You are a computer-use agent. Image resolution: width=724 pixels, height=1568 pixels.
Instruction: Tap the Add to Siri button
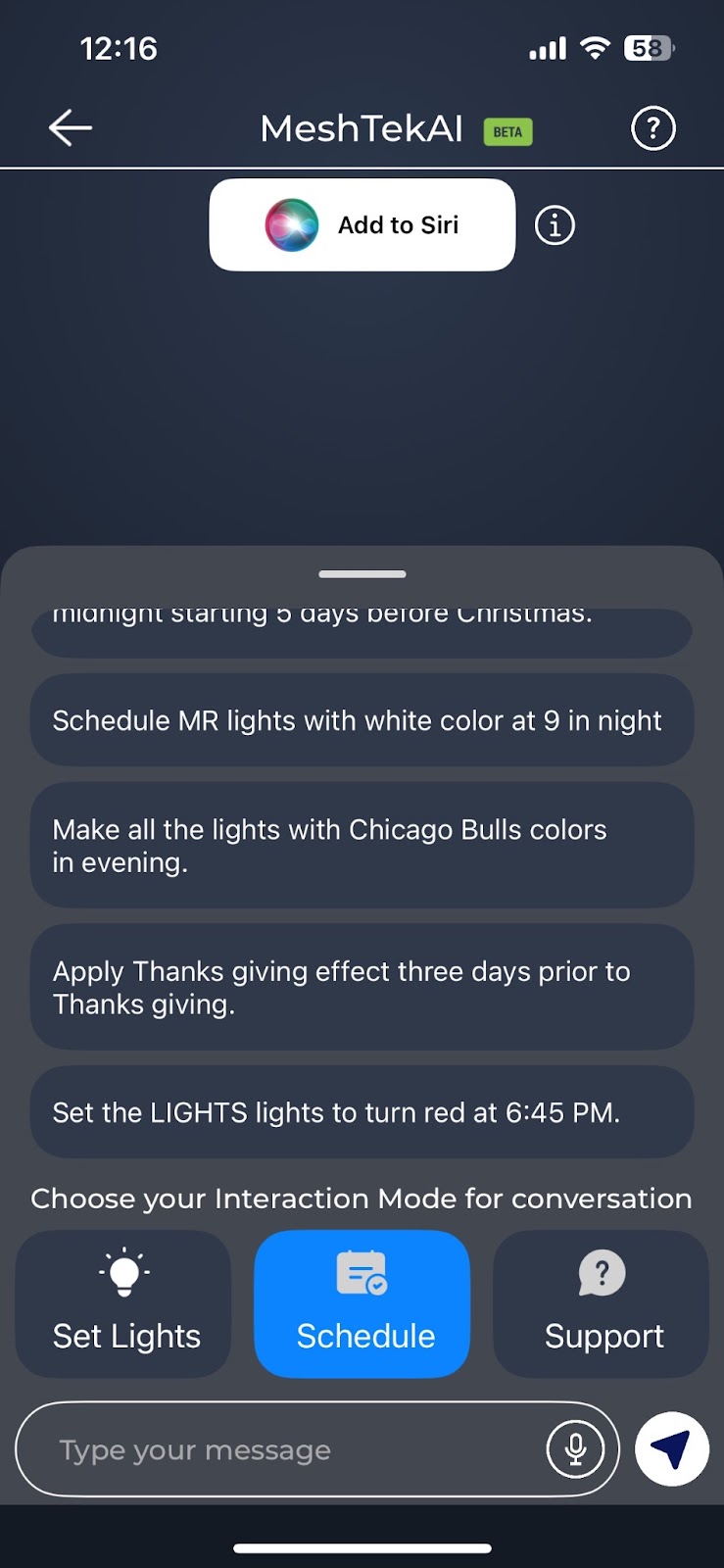362,224
